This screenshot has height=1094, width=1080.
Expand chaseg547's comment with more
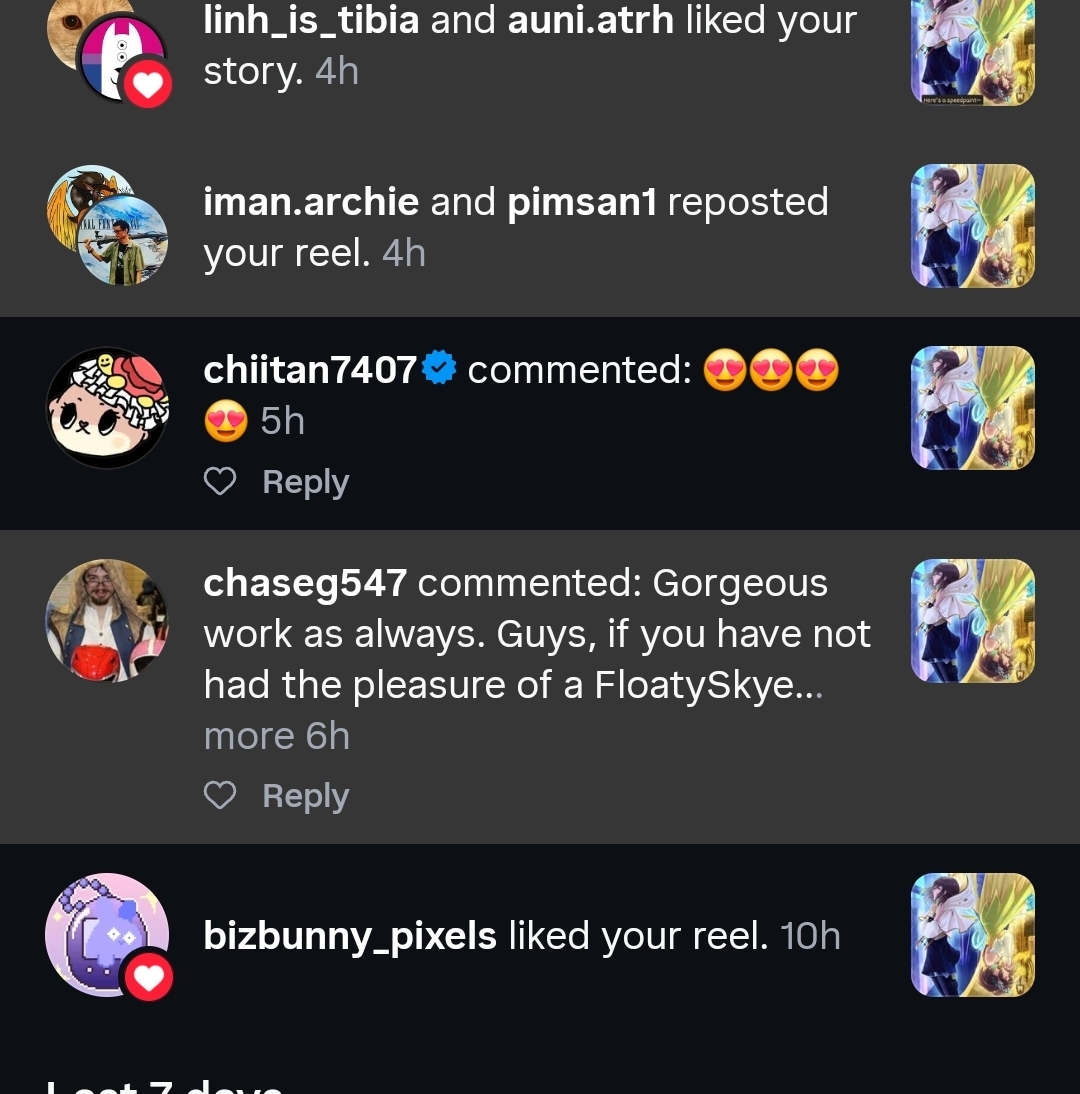tap(248, 737)
